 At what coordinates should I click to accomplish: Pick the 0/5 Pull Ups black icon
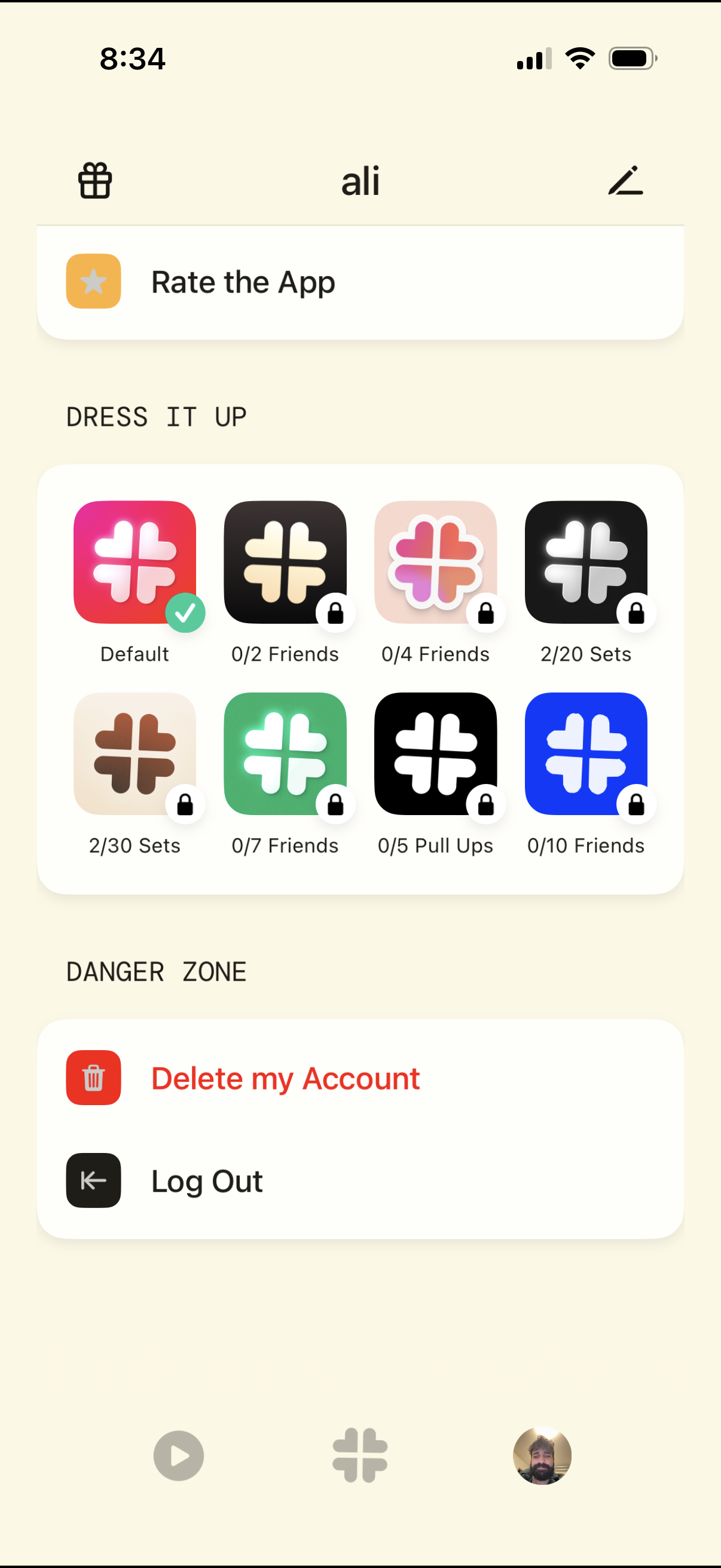point(435,754)
